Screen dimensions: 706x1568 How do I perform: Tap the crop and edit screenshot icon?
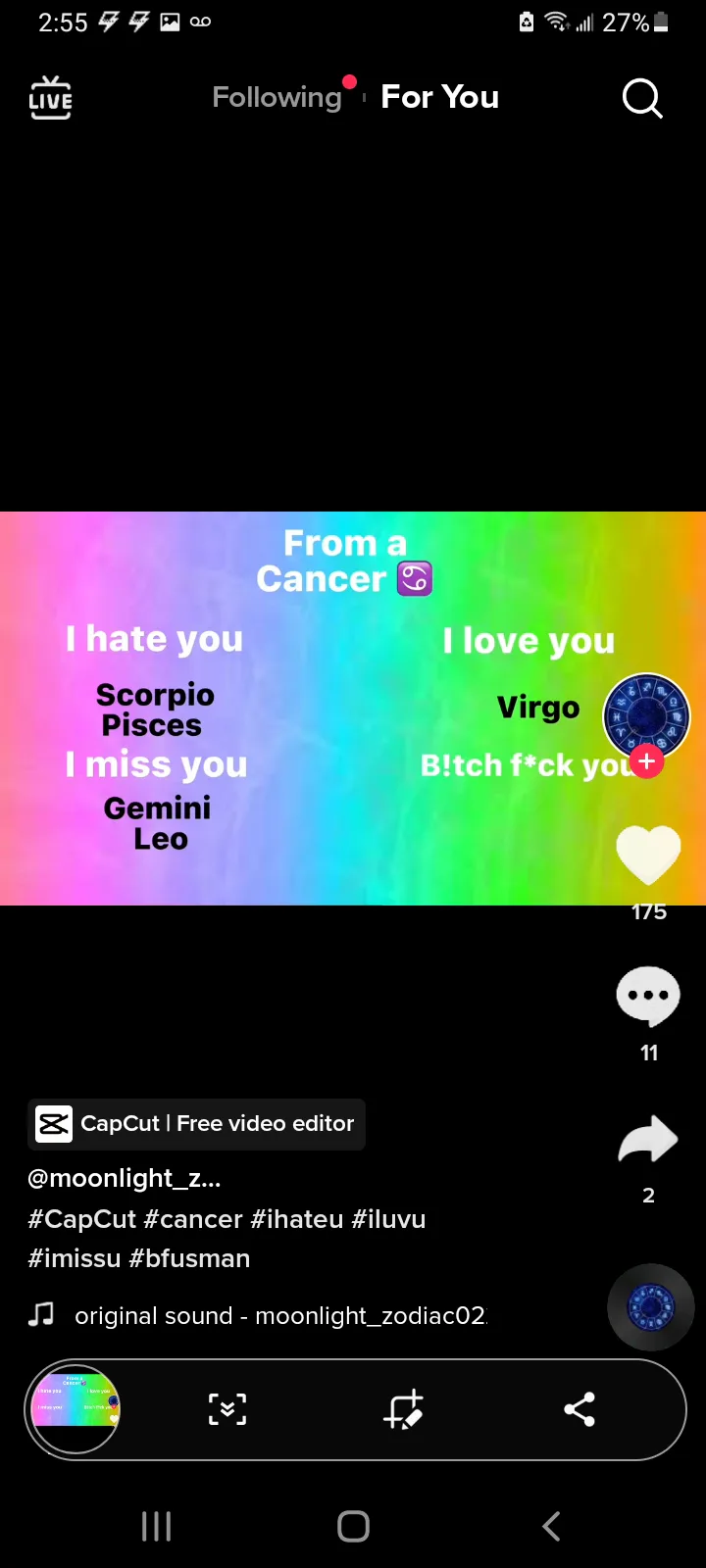coord(403,1409)
